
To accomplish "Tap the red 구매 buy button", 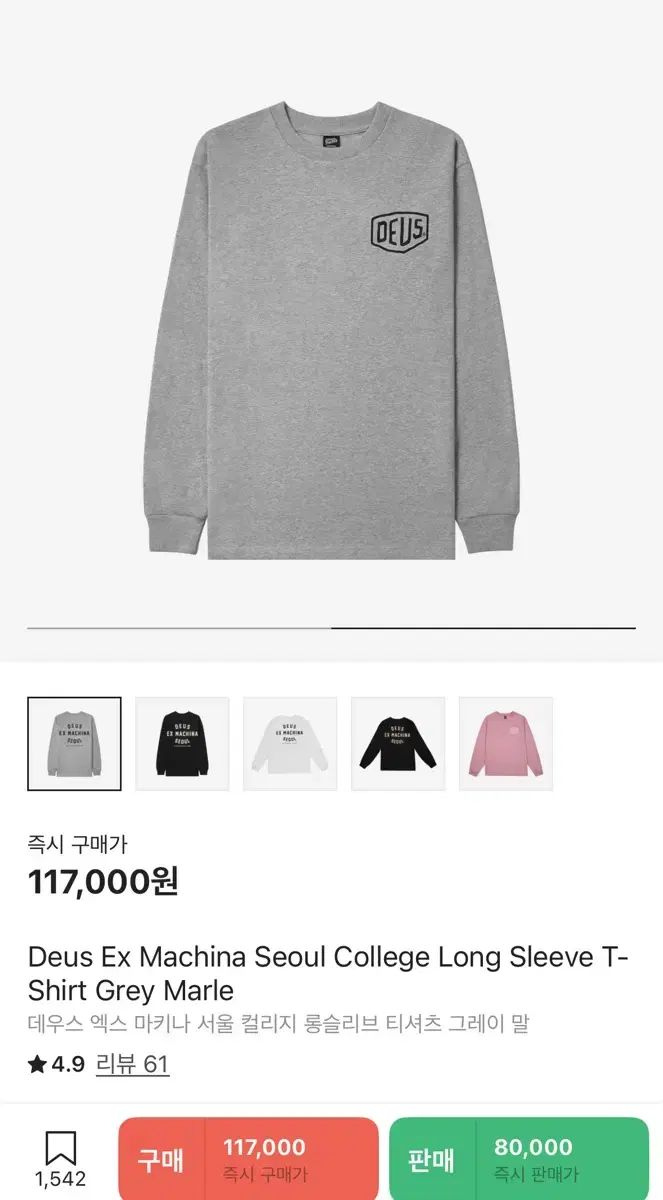I will tap(248, 1160).
